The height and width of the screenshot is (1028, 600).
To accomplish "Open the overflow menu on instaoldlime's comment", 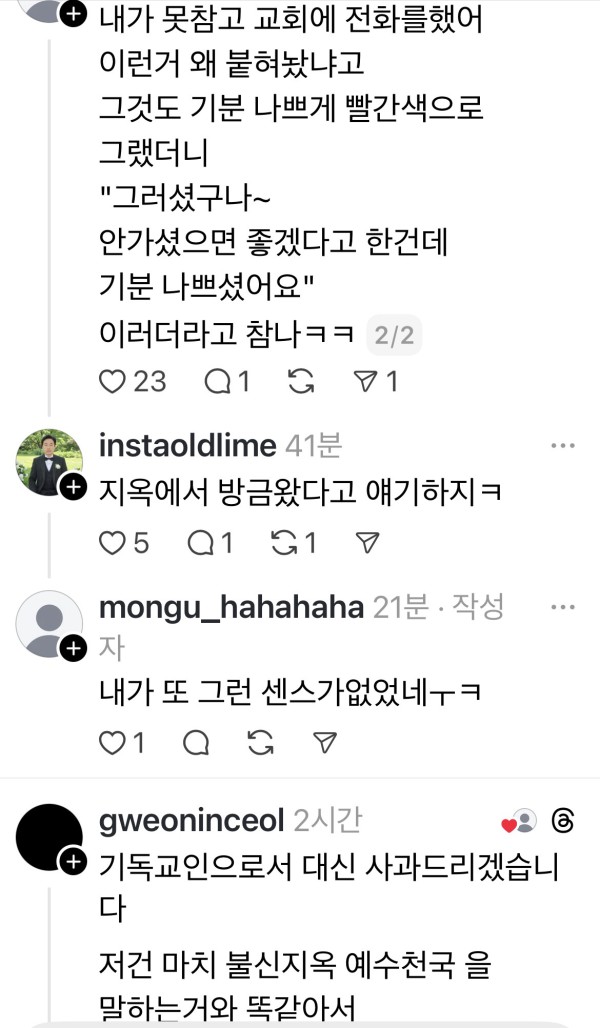I will (564, 446).
